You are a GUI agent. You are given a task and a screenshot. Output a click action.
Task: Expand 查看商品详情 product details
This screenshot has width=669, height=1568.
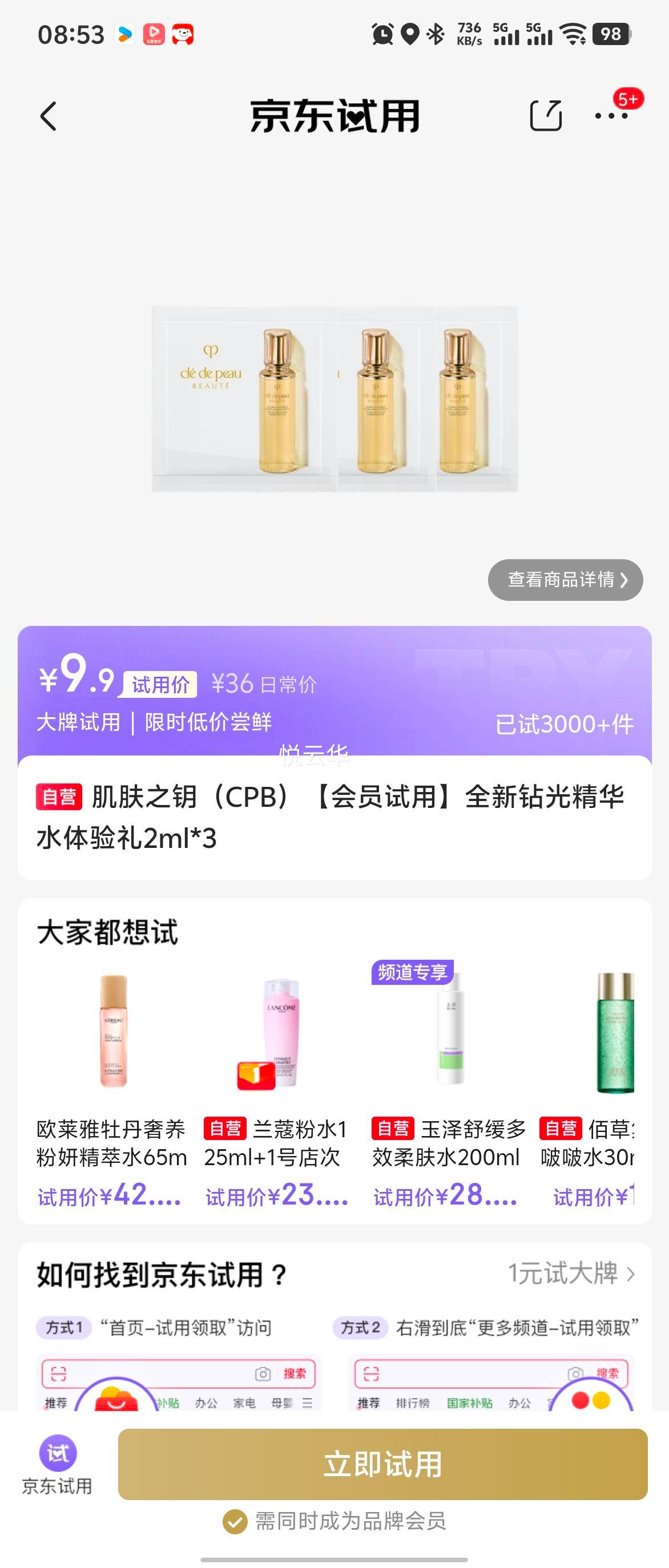click(x=566, y=580)
